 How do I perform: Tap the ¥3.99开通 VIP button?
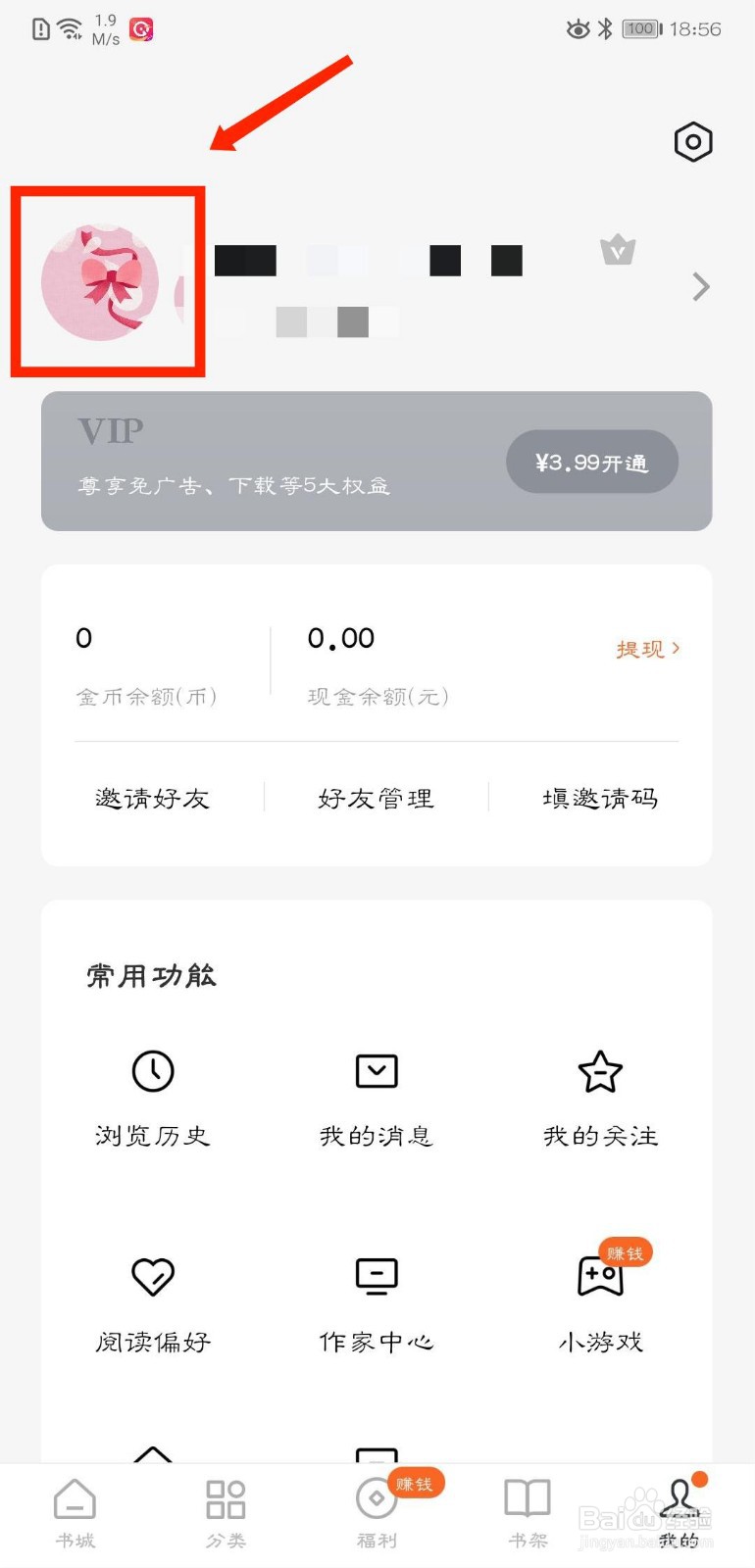pos(591,463)
